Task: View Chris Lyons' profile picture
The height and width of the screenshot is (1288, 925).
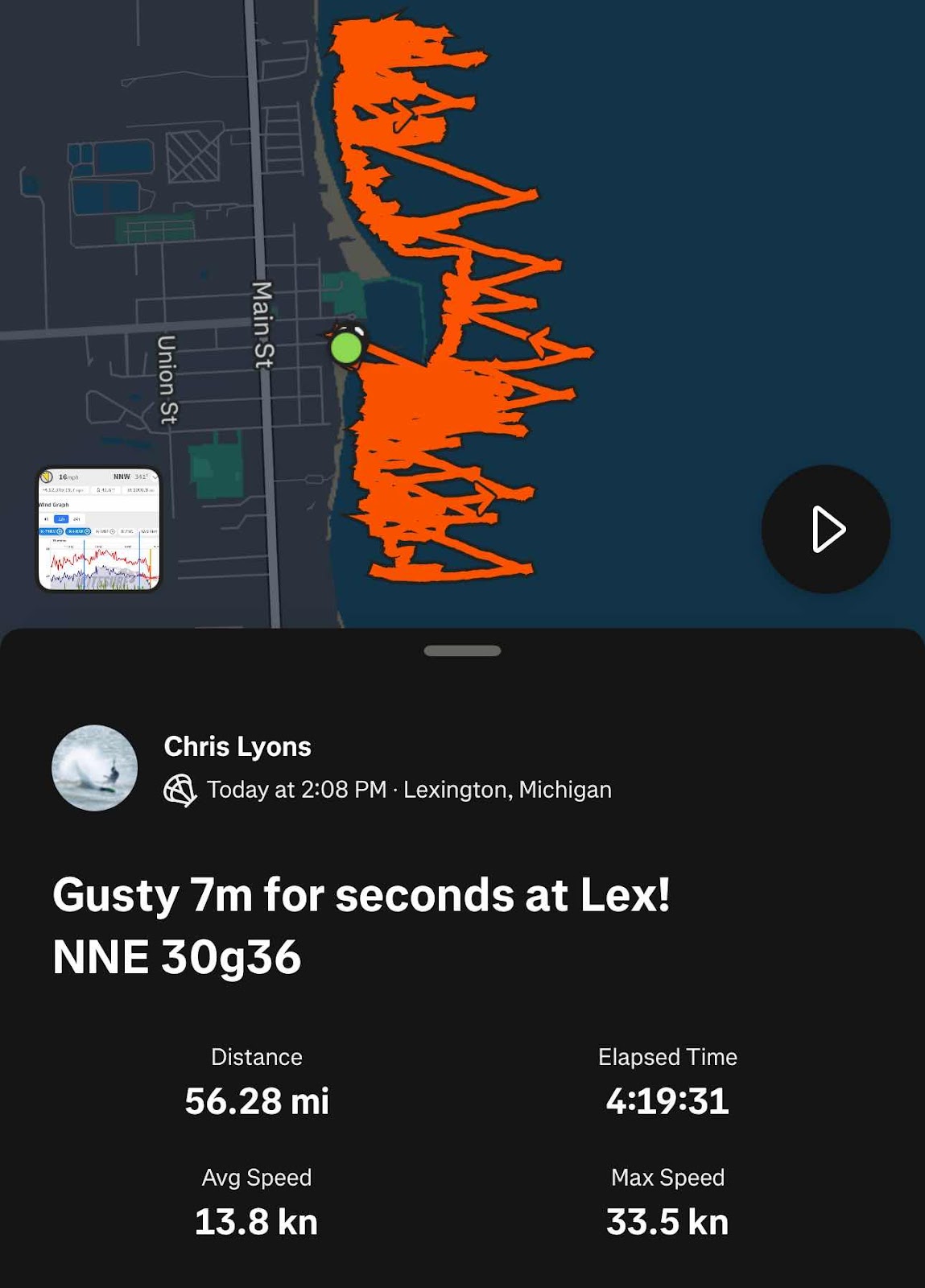Action: (x=94, y=768)
